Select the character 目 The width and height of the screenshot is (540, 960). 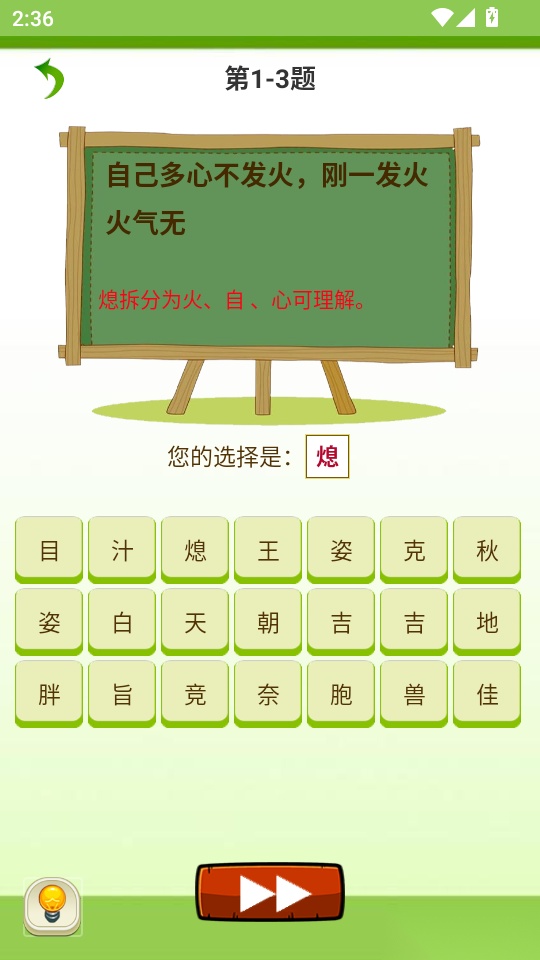(49, 550)
